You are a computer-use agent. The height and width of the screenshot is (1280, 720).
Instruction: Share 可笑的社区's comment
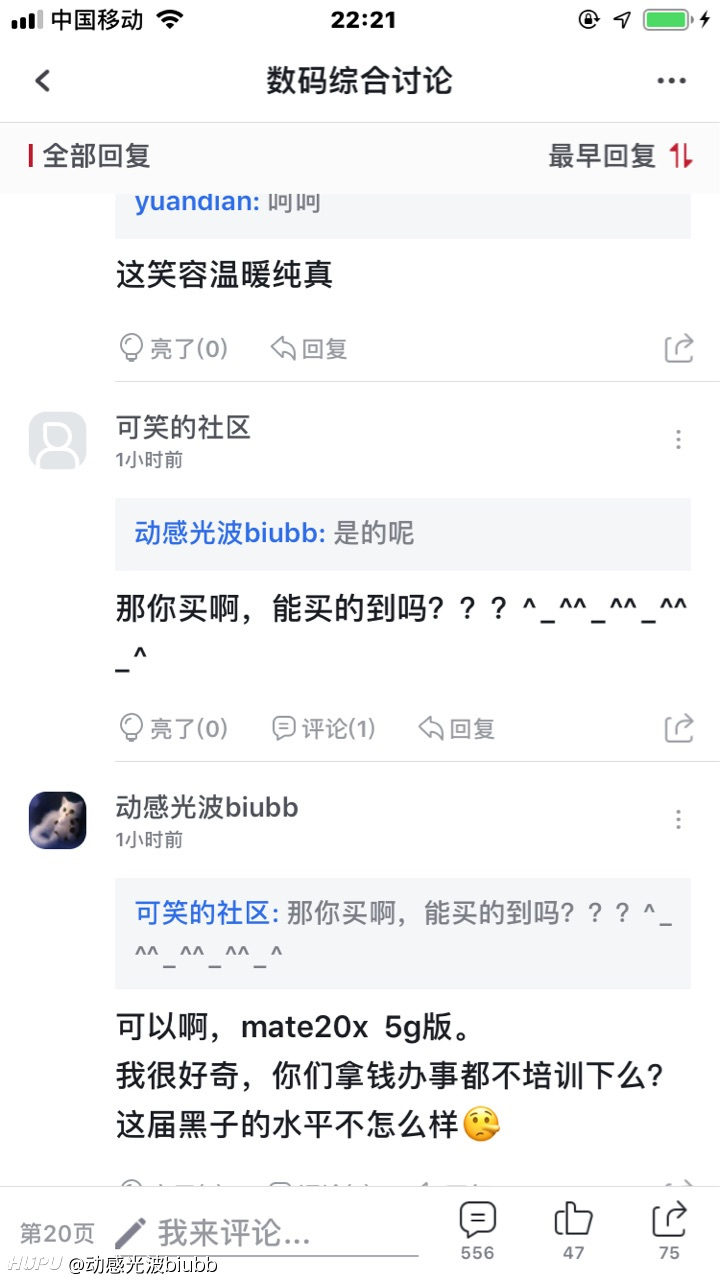(x=679, y=728)
